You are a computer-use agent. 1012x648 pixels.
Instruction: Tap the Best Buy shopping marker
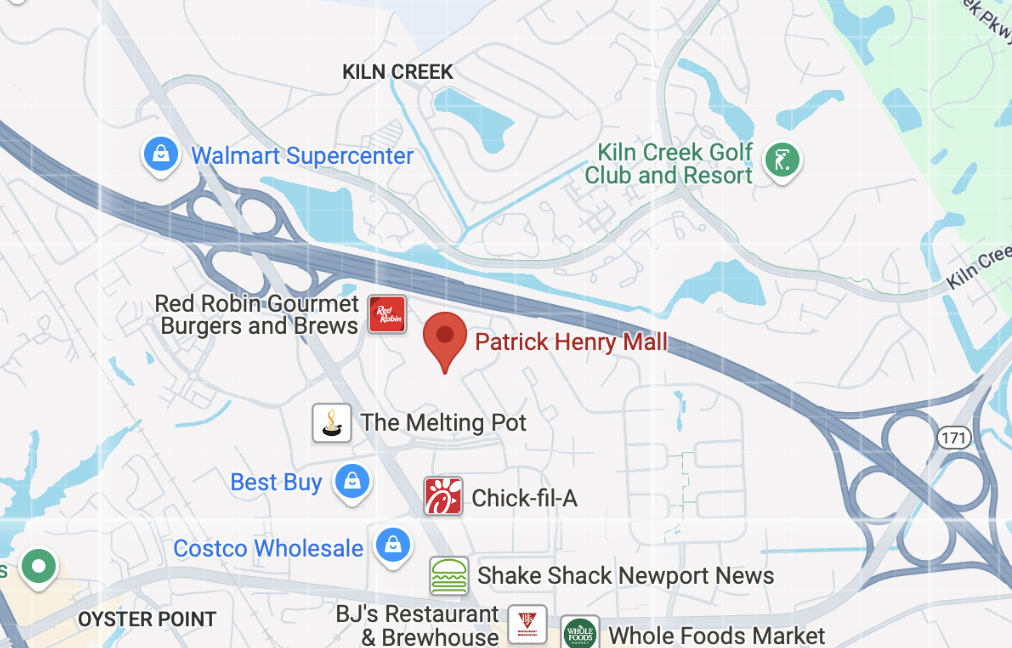click(x=352, y=481)
